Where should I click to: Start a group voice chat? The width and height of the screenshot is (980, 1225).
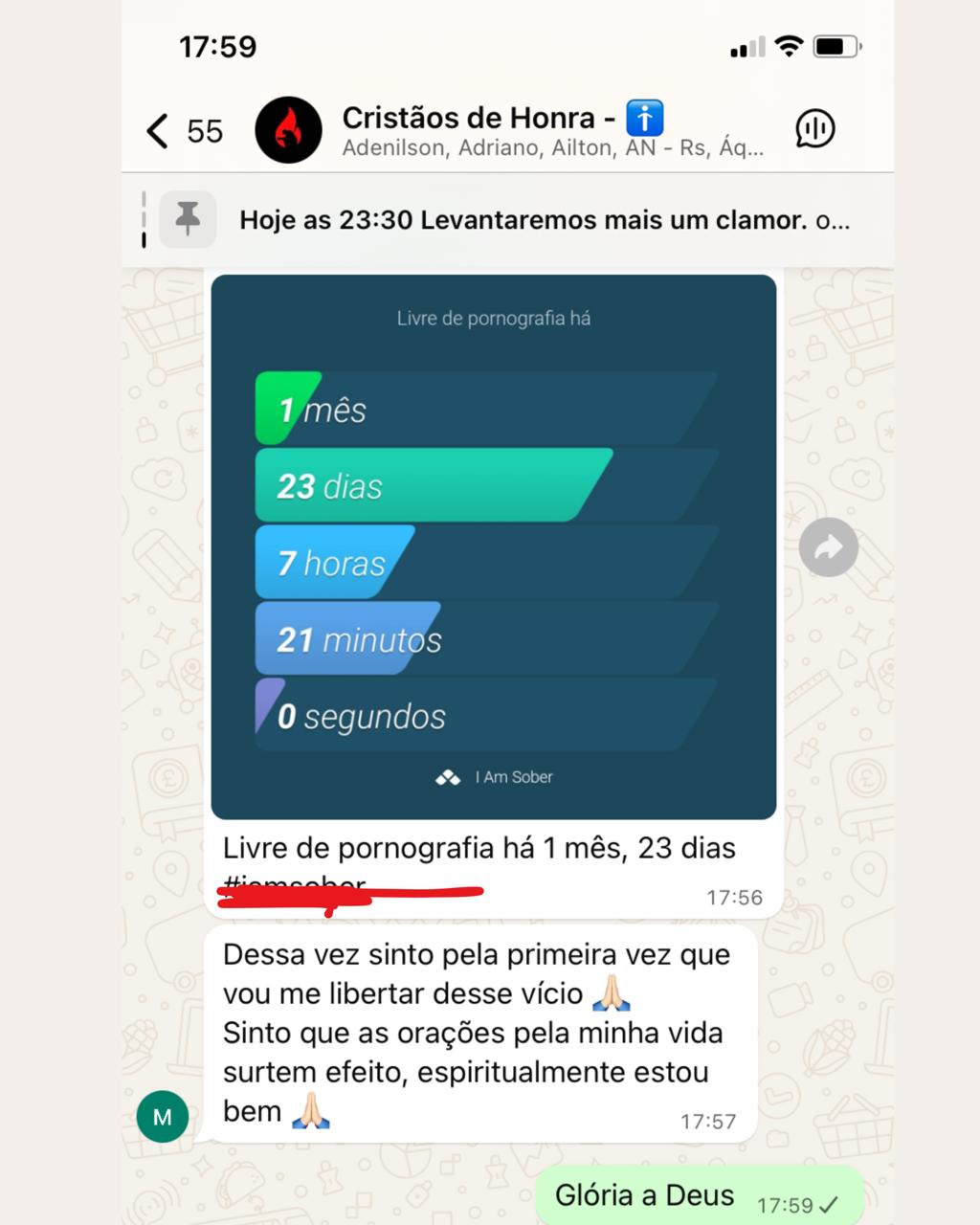[x=814, y=129]
